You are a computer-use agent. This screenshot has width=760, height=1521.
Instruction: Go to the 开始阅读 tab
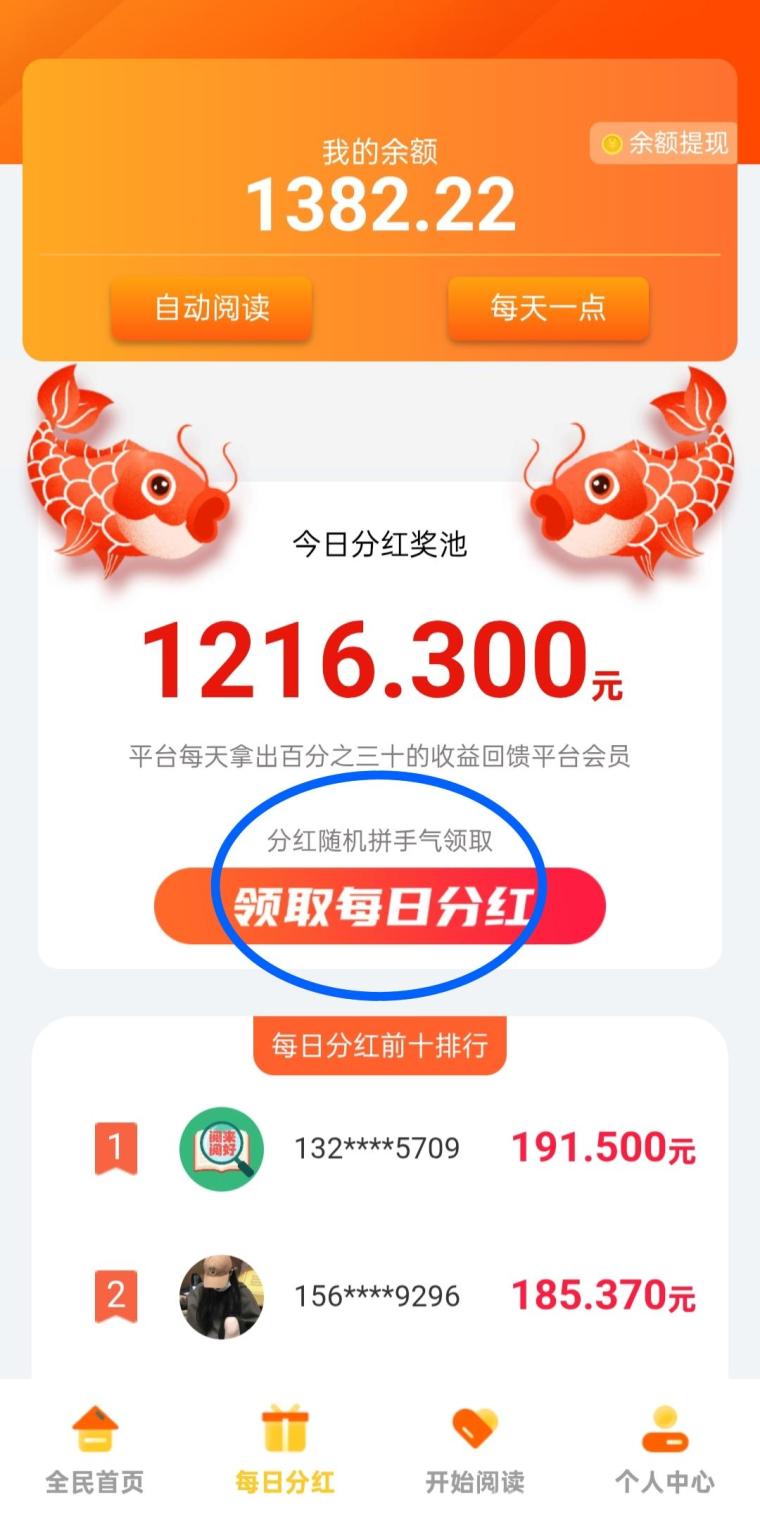tap(475, 1450)
